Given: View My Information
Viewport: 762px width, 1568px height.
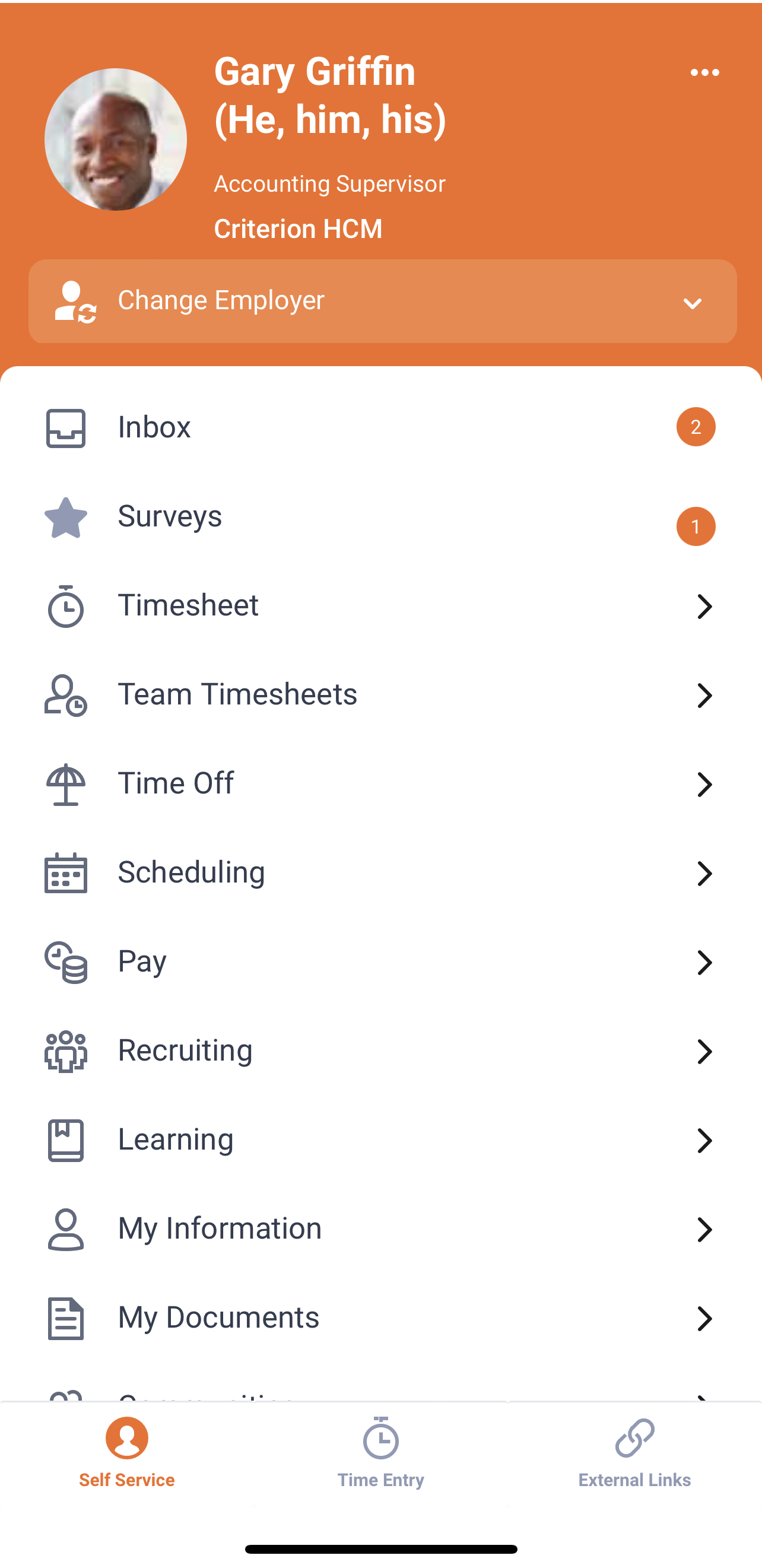Looking at the screenshot, I should pos(381,1229).
